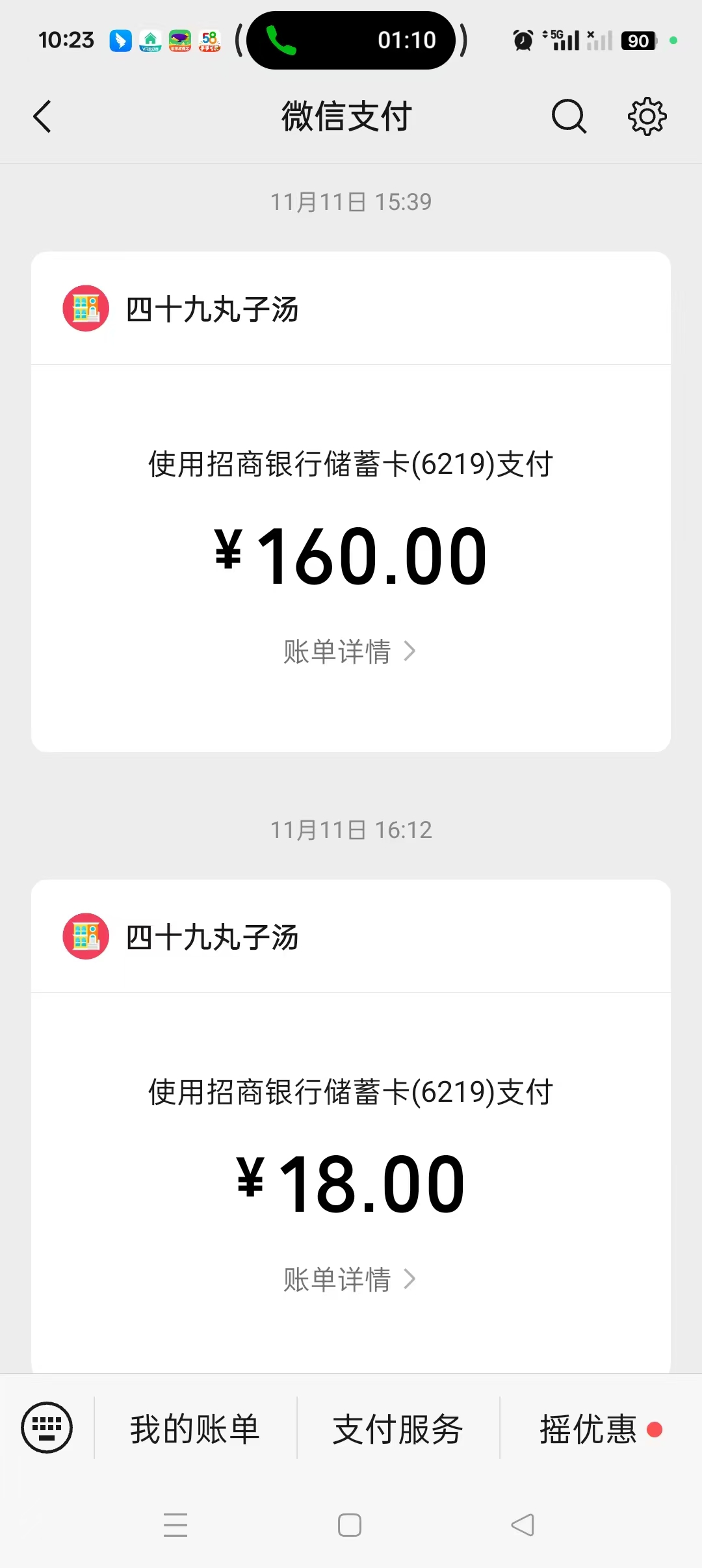View 账单详情 for the ¥18.00 payment

[x=349, y=1279]
